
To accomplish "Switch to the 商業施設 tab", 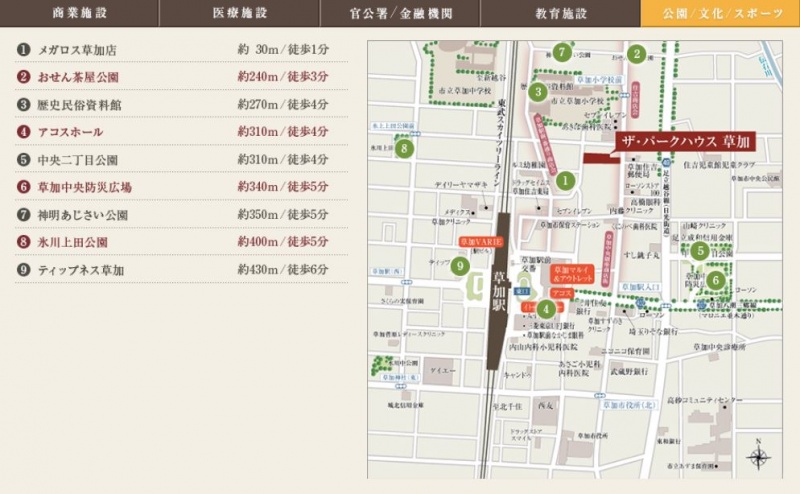I will (x=80, y=14).
